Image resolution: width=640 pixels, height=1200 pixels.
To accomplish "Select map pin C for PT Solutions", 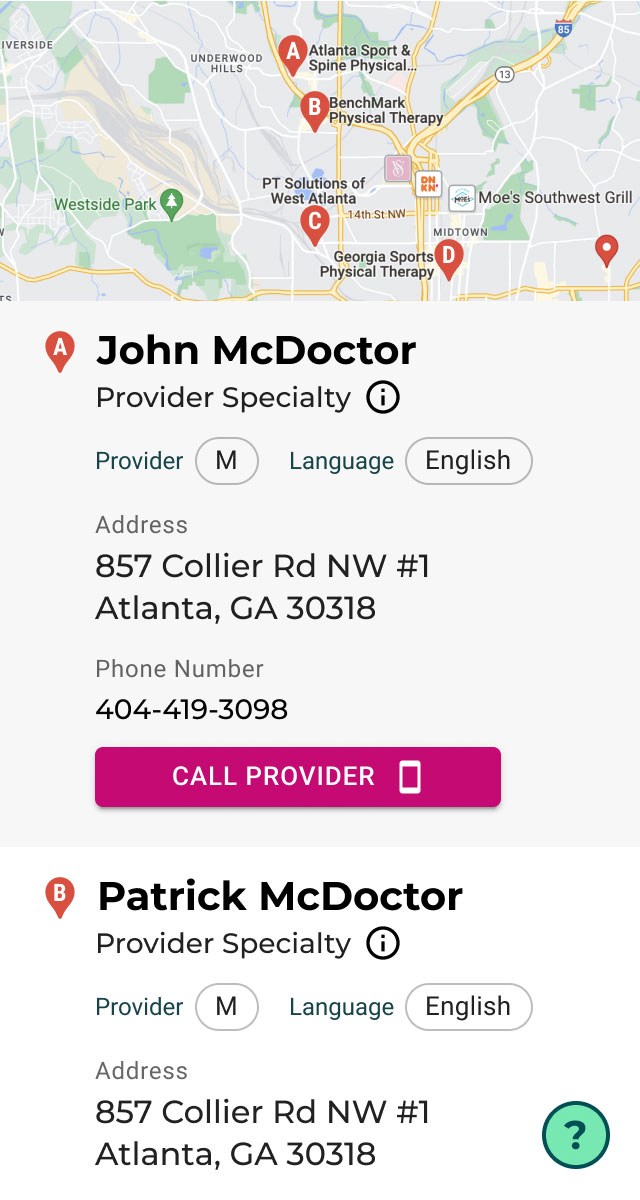I will (314, 223).
